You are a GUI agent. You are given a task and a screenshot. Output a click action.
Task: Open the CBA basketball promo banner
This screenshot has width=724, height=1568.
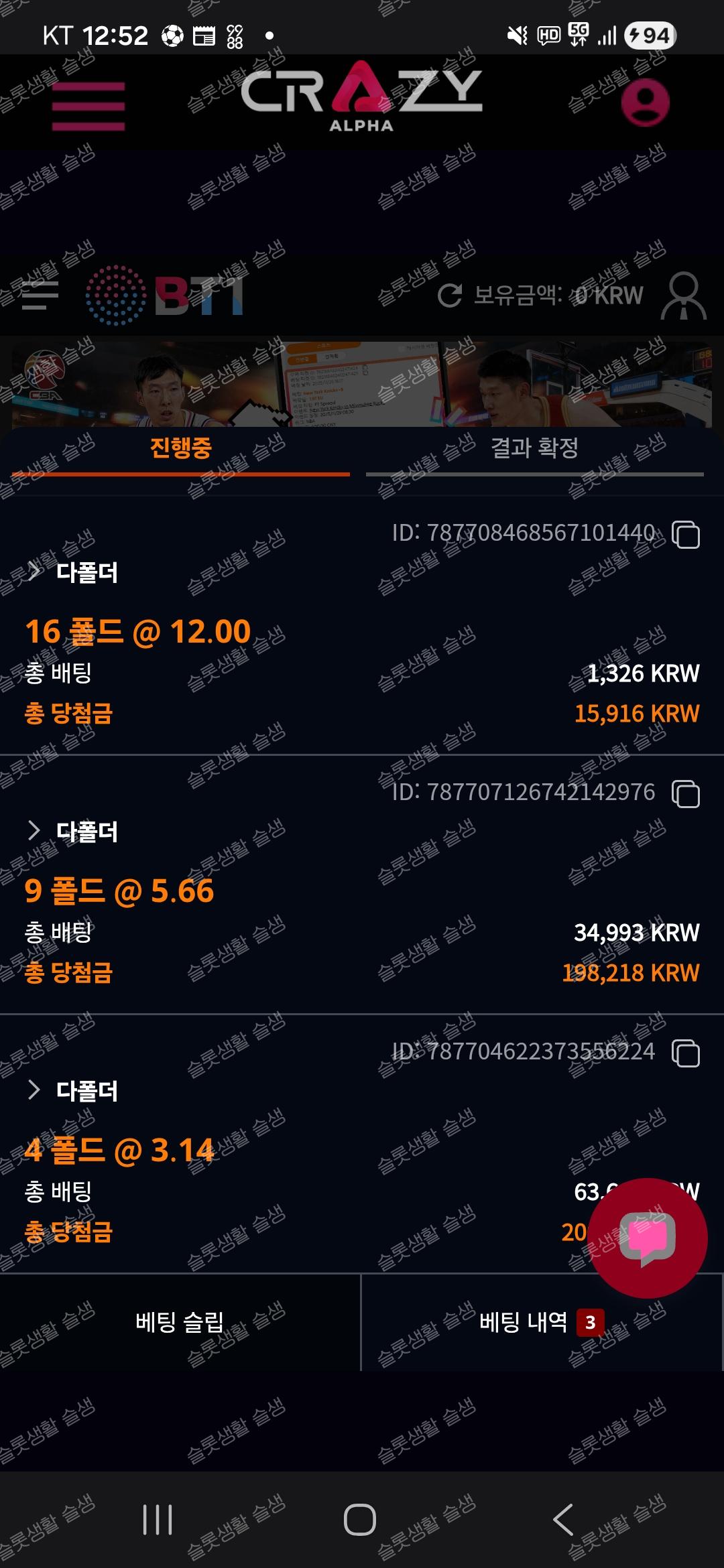(362, 385)
